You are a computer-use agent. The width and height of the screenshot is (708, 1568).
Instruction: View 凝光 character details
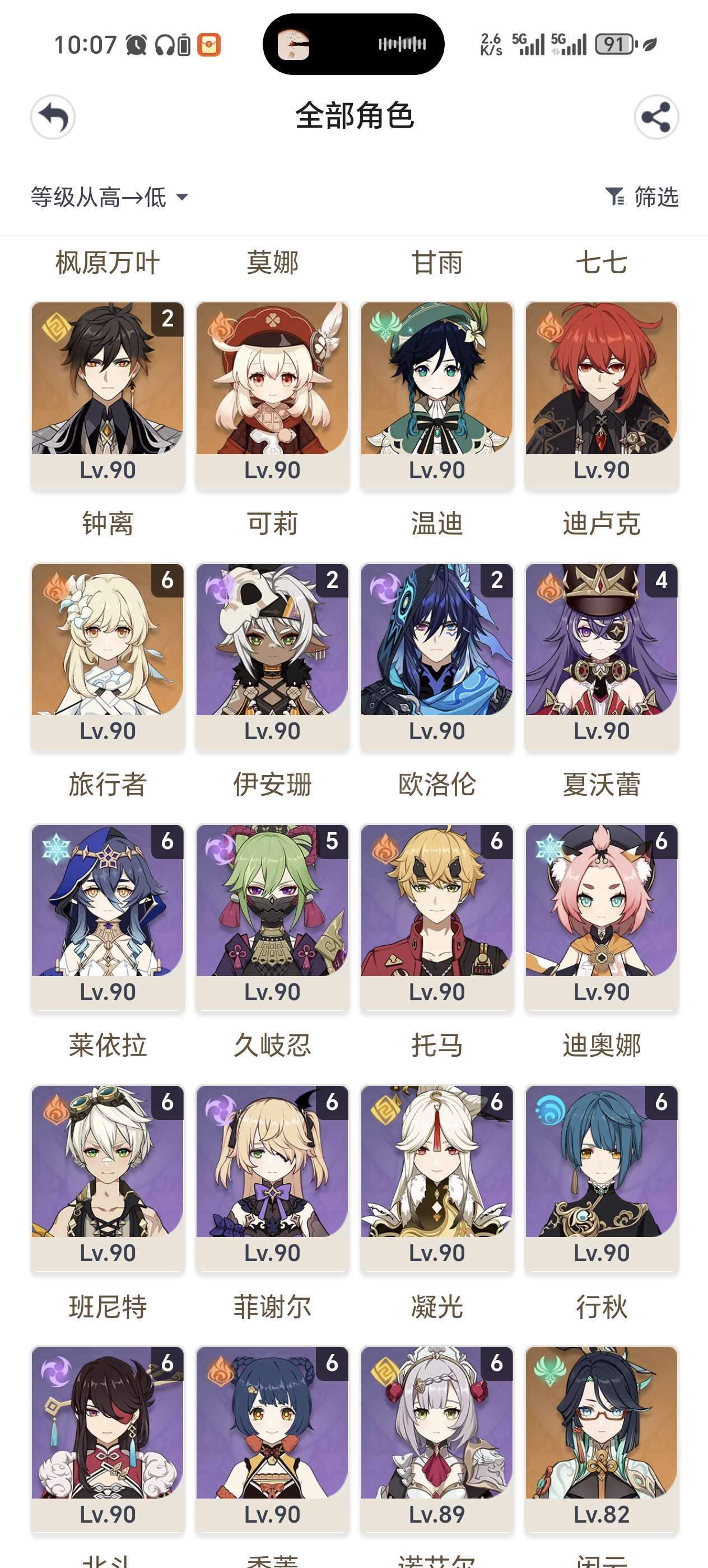point(437,1178)
